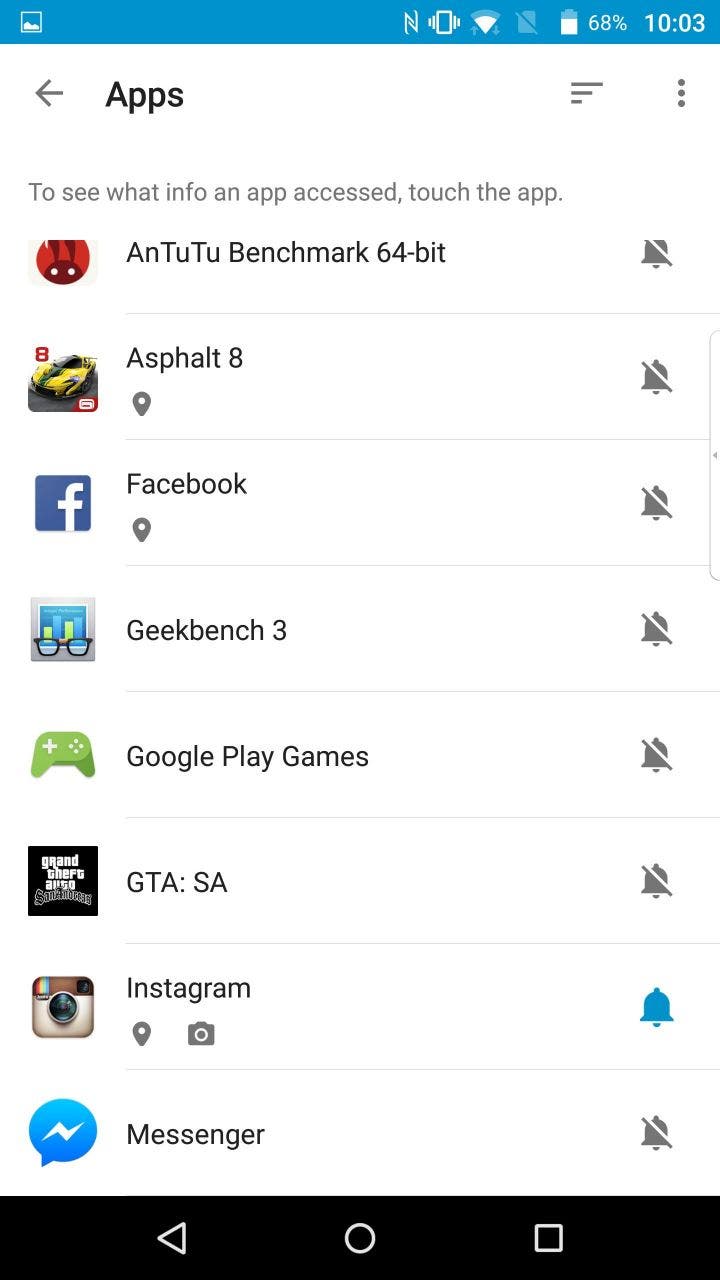Enable notifications for Messenger
This screenshot has height=1280, width=720.
(x=656, y=1133)
